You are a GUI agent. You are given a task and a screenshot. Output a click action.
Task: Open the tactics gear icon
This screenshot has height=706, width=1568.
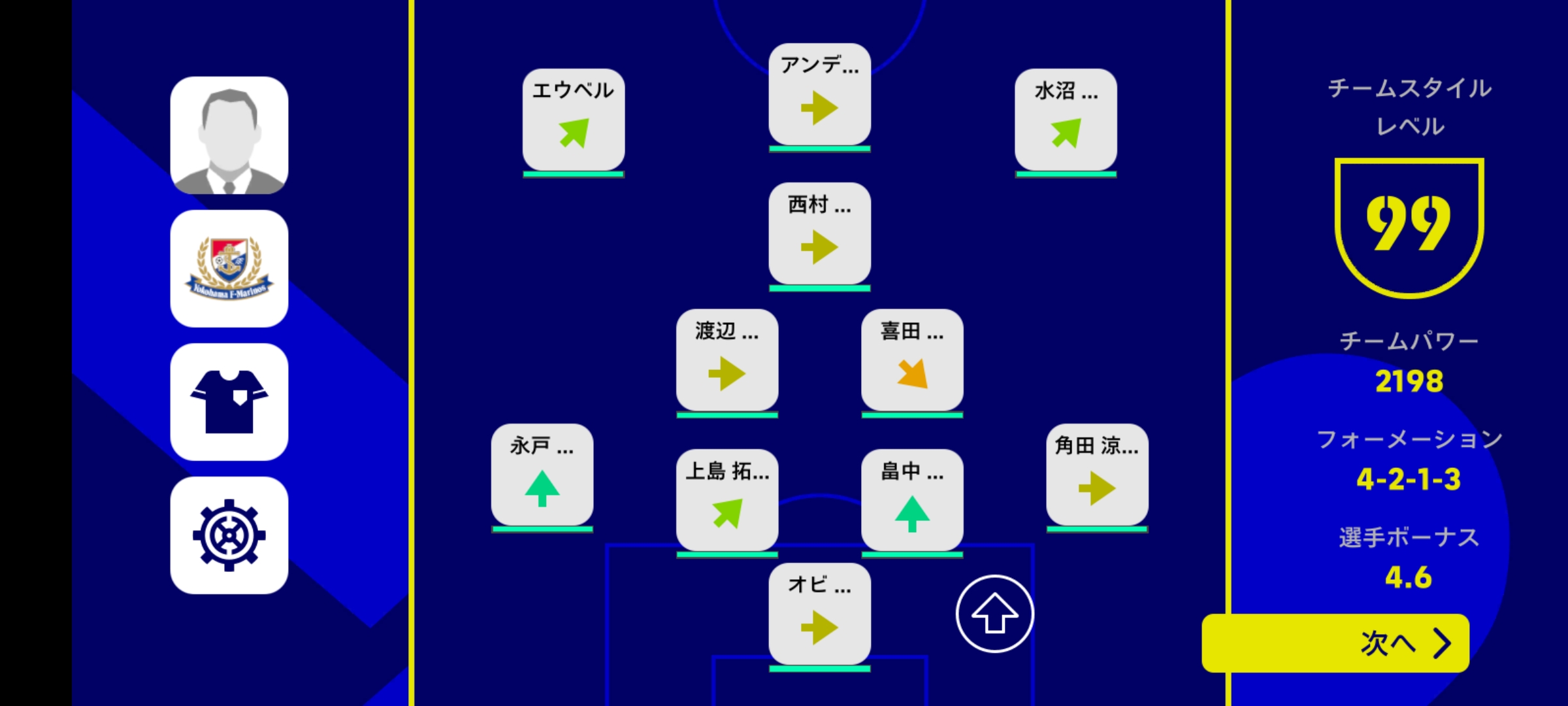tap(229, 535)
